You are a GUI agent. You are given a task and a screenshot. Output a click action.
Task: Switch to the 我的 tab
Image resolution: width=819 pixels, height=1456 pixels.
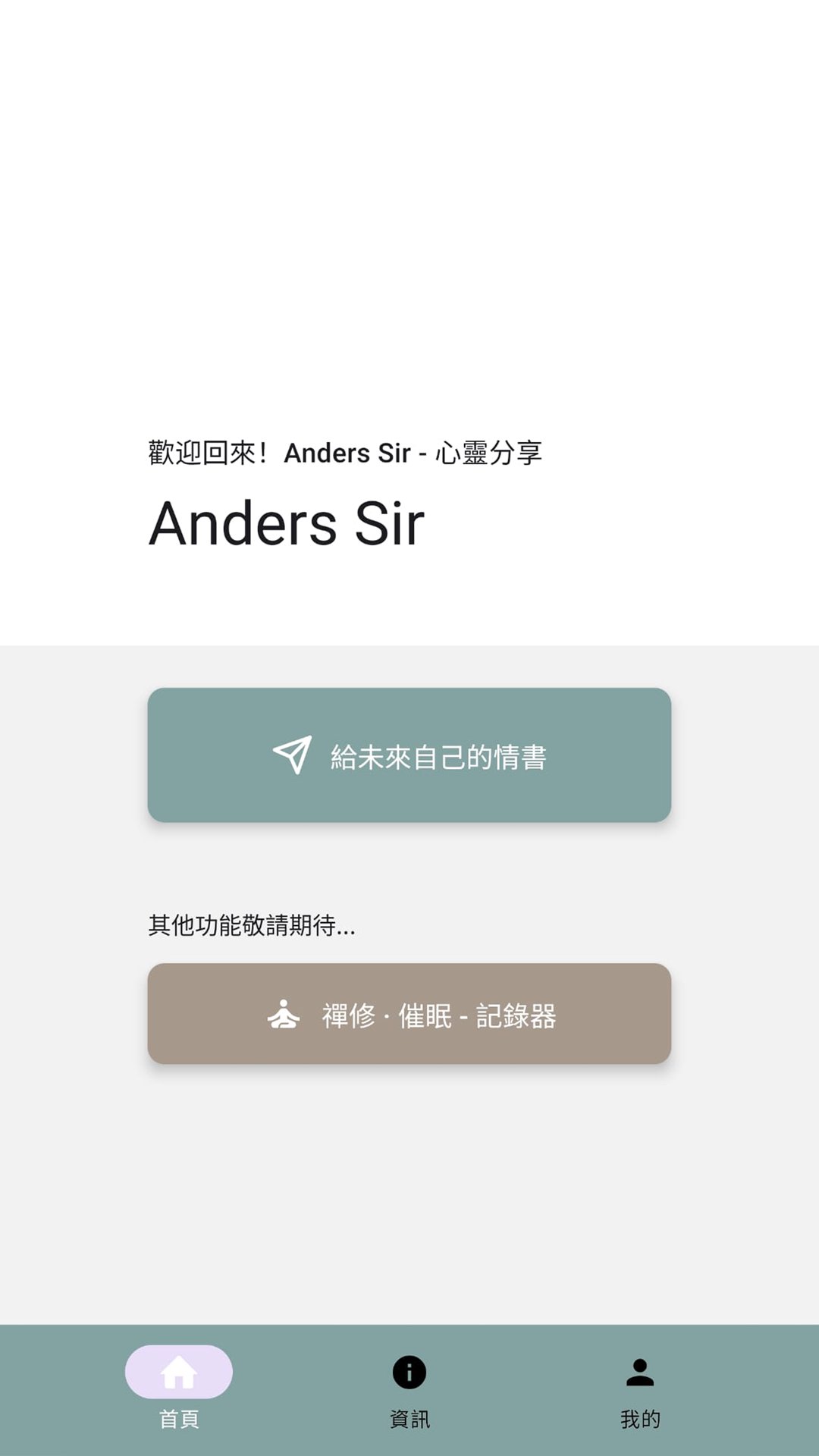641,1410
